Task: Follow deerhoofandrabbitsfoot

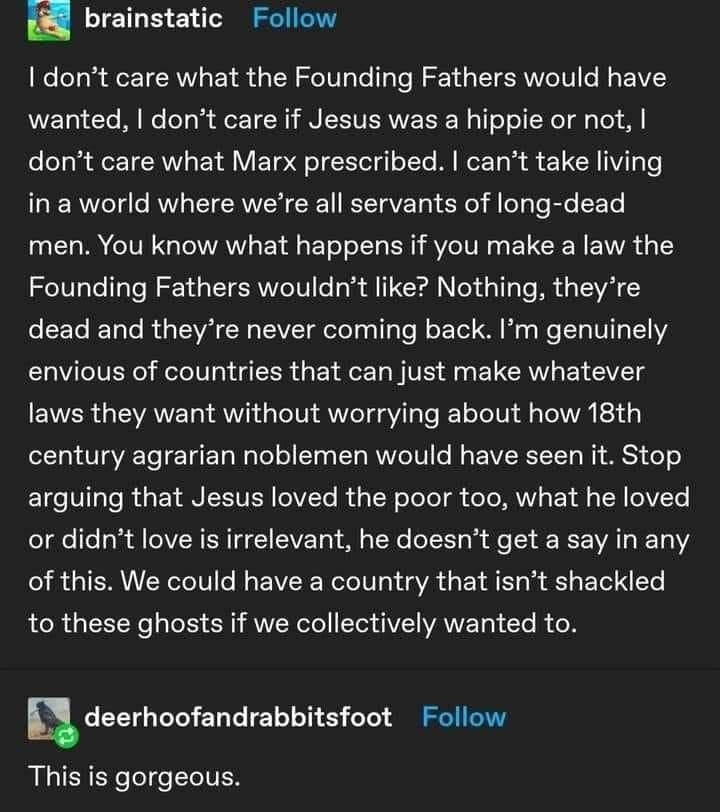Action: tap(463, 717)
